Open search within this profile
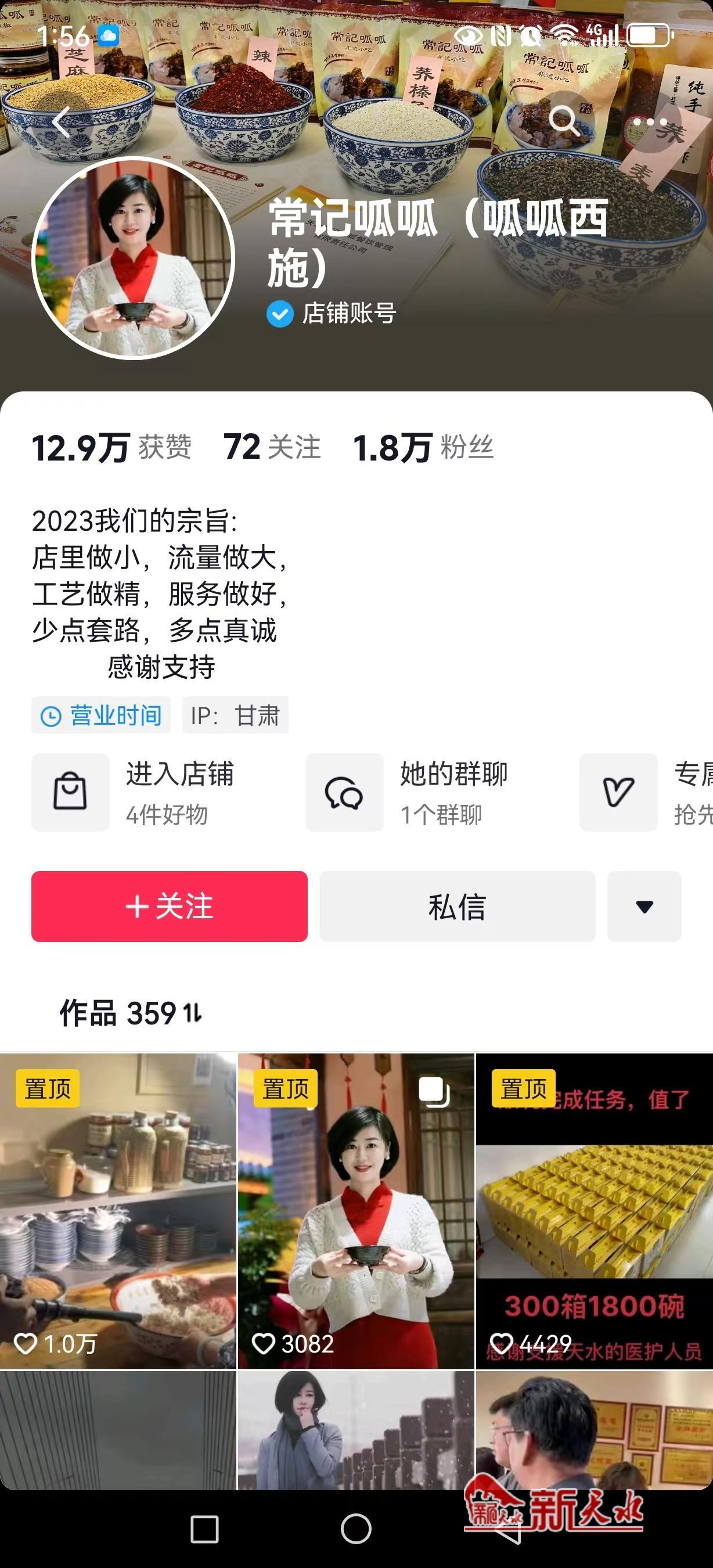This screenshot has width=713, height=1568. [x=563, y=121]
